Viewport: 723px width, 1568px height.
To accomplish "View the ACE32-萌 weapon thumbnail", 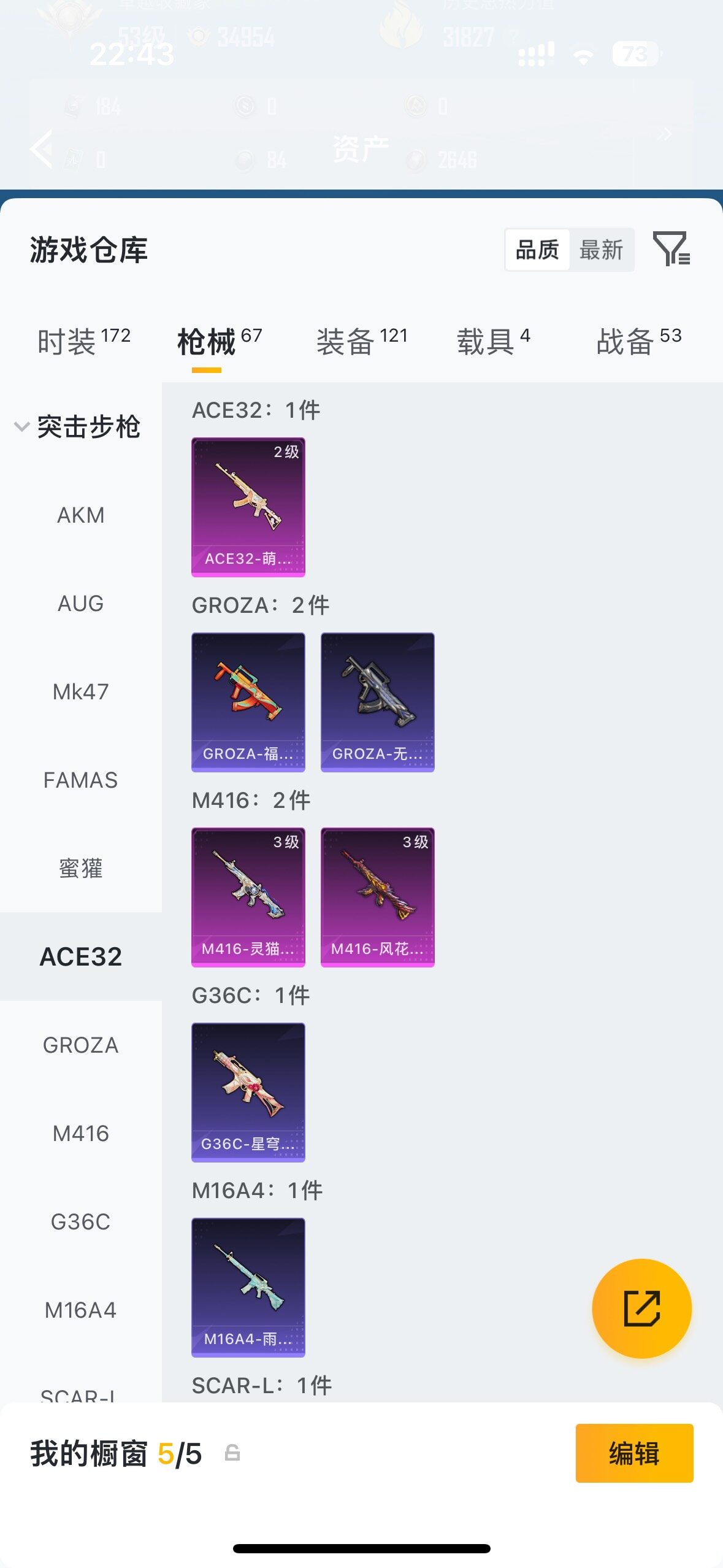I will [248, 506].
